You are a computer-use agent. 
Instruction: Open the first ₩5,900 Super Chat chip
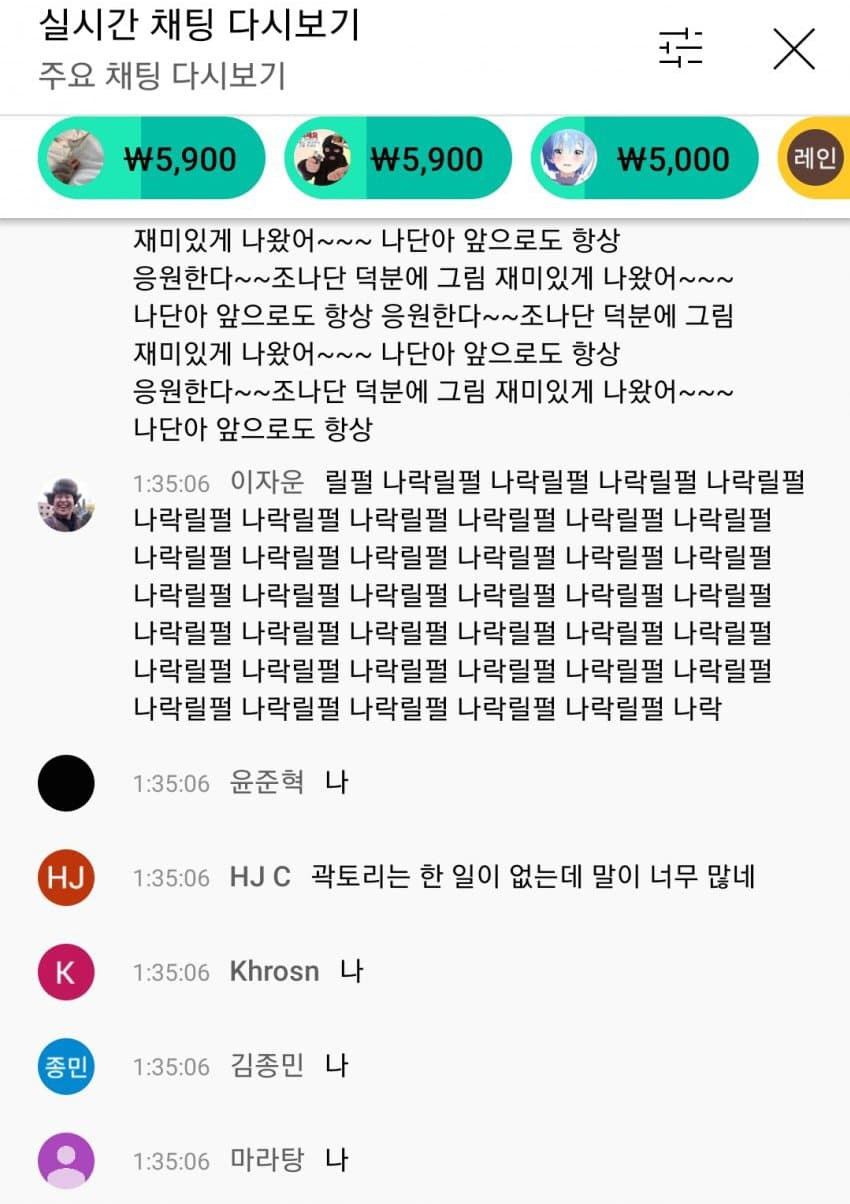point(151,159)
